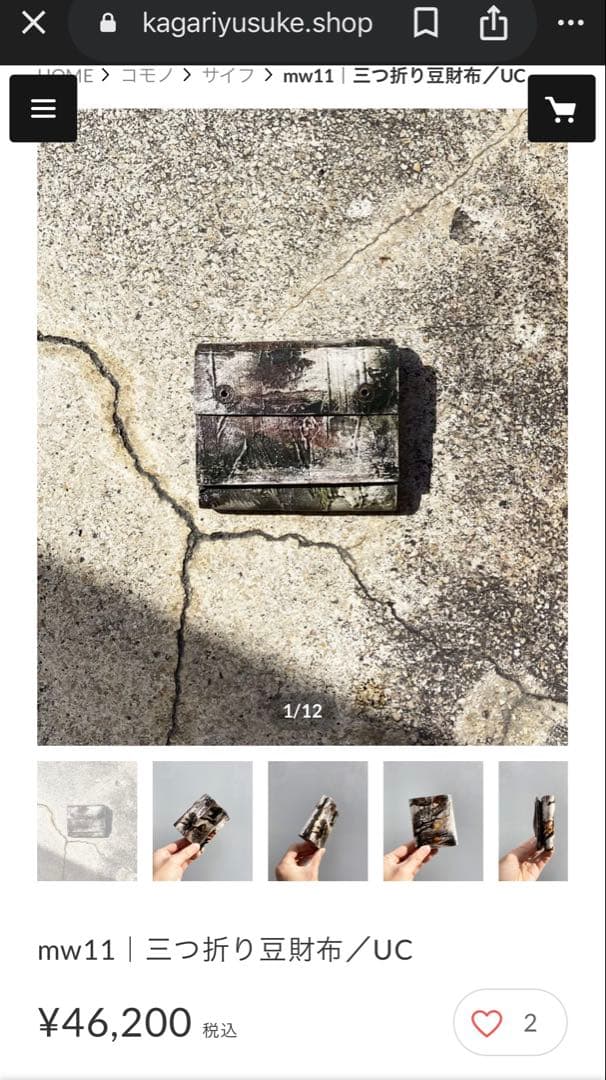Screen dimensions: 606x1080
Task: Open the shopping cart
Action: (x=561, y=108)
